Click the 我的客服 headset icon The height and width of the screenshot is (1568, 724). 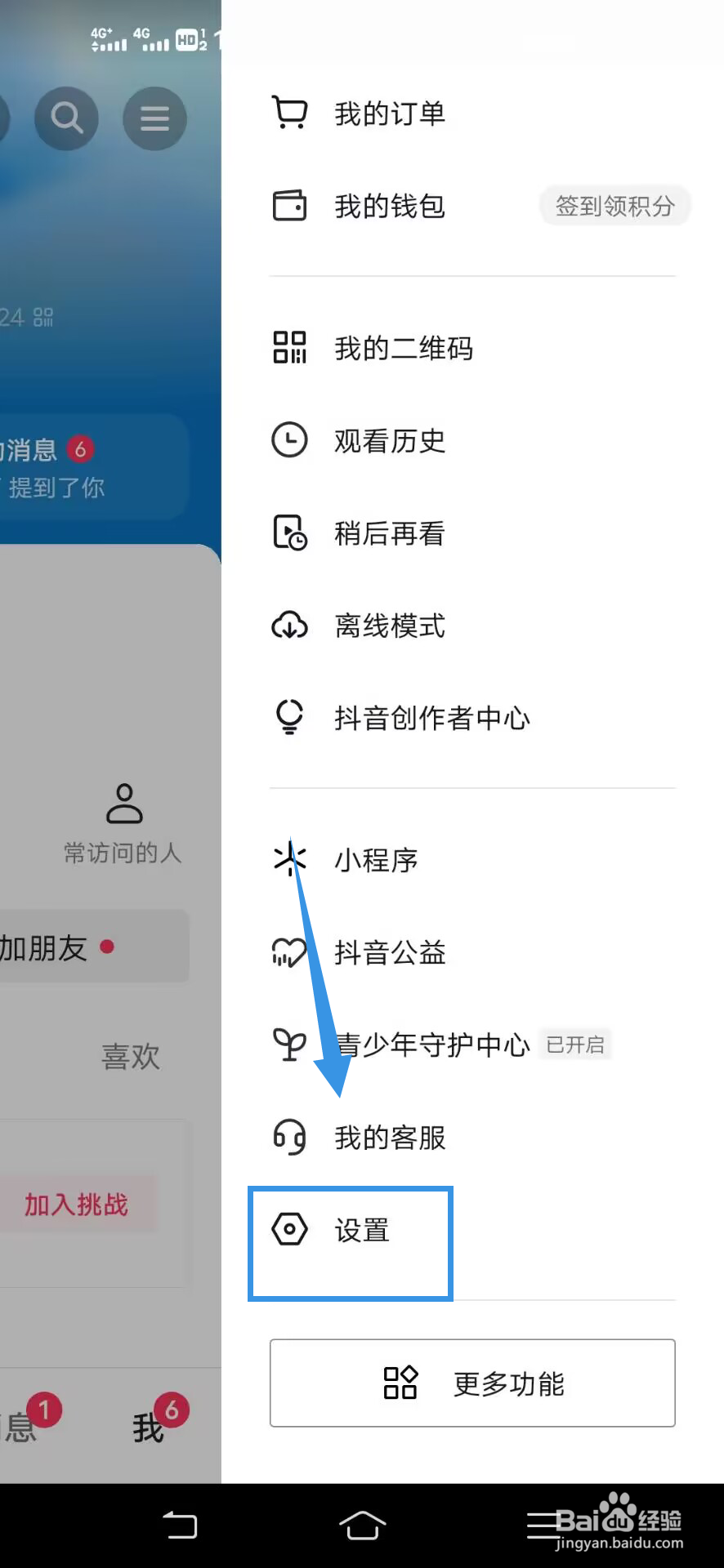[288, 1136]
